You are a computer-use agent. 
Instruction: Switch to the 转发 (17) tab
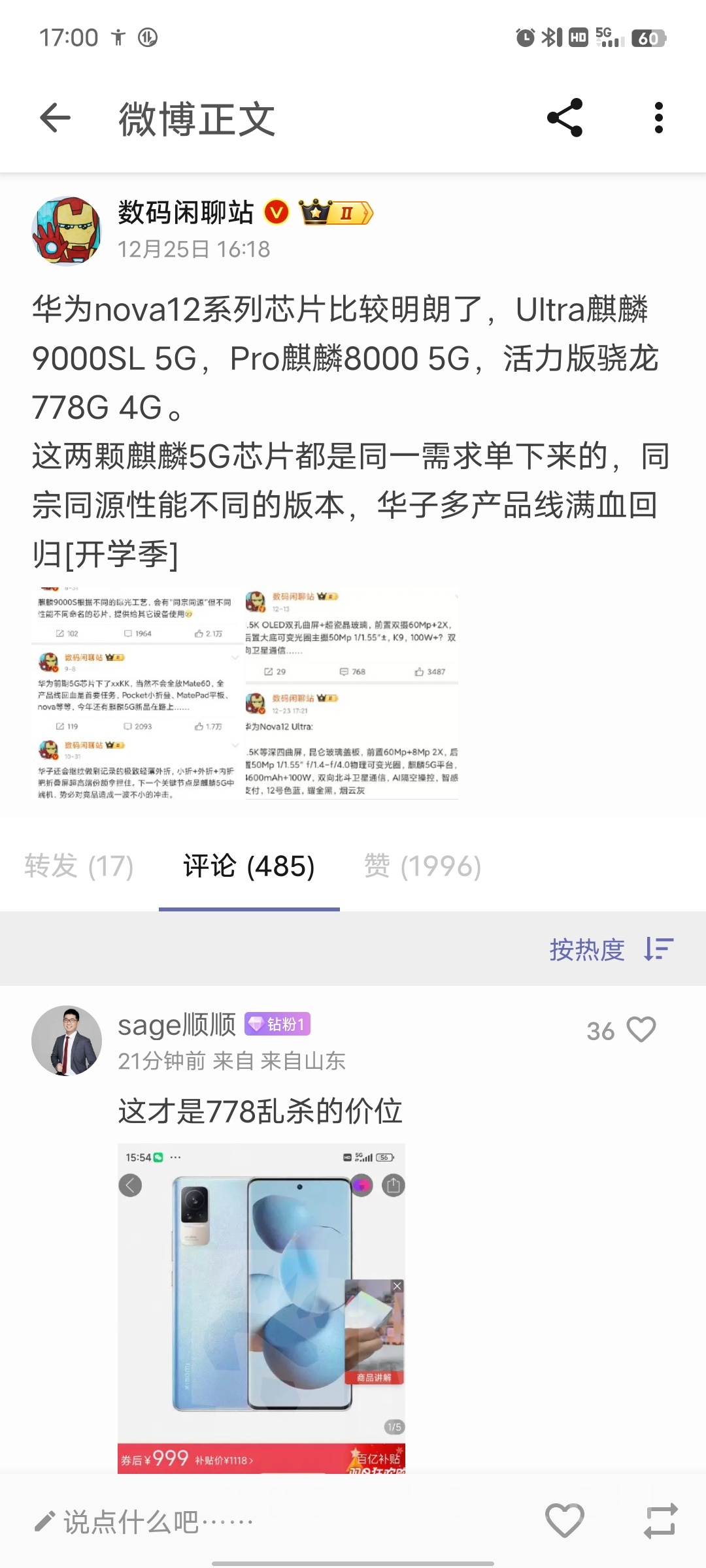click(x=78, y=866)
